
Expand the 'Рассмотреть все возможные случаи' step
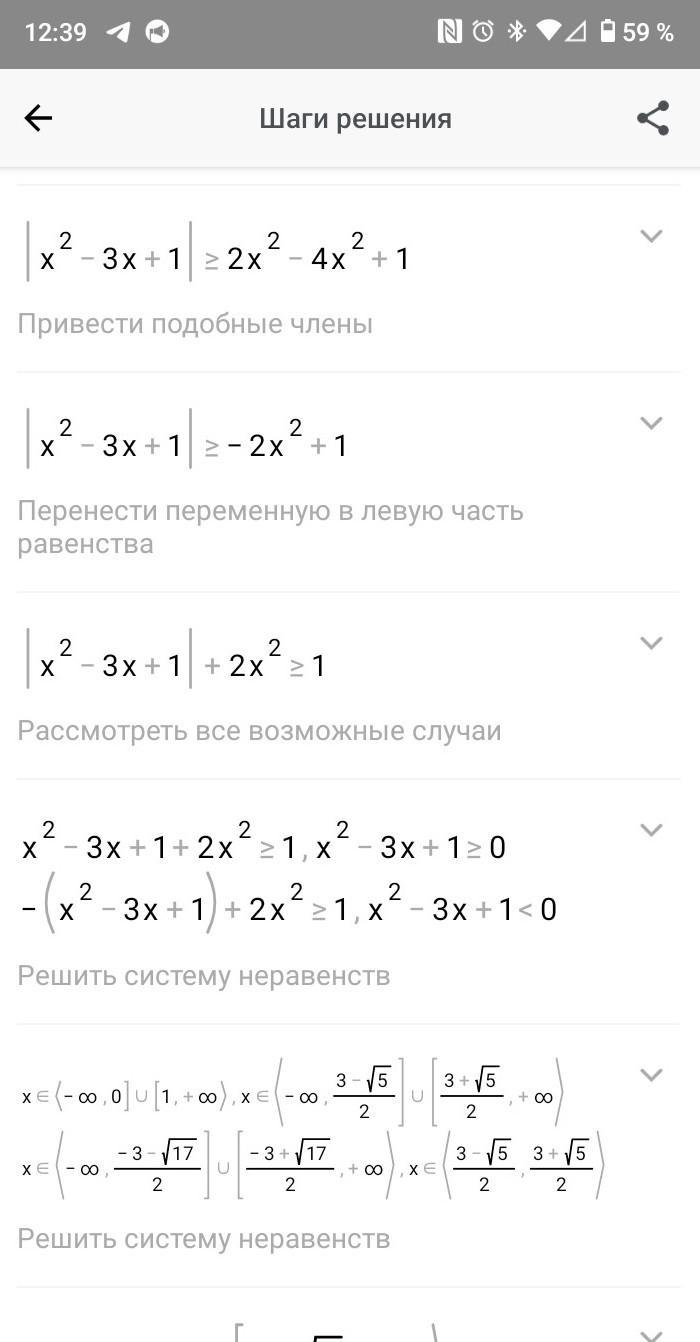[651, 643]
